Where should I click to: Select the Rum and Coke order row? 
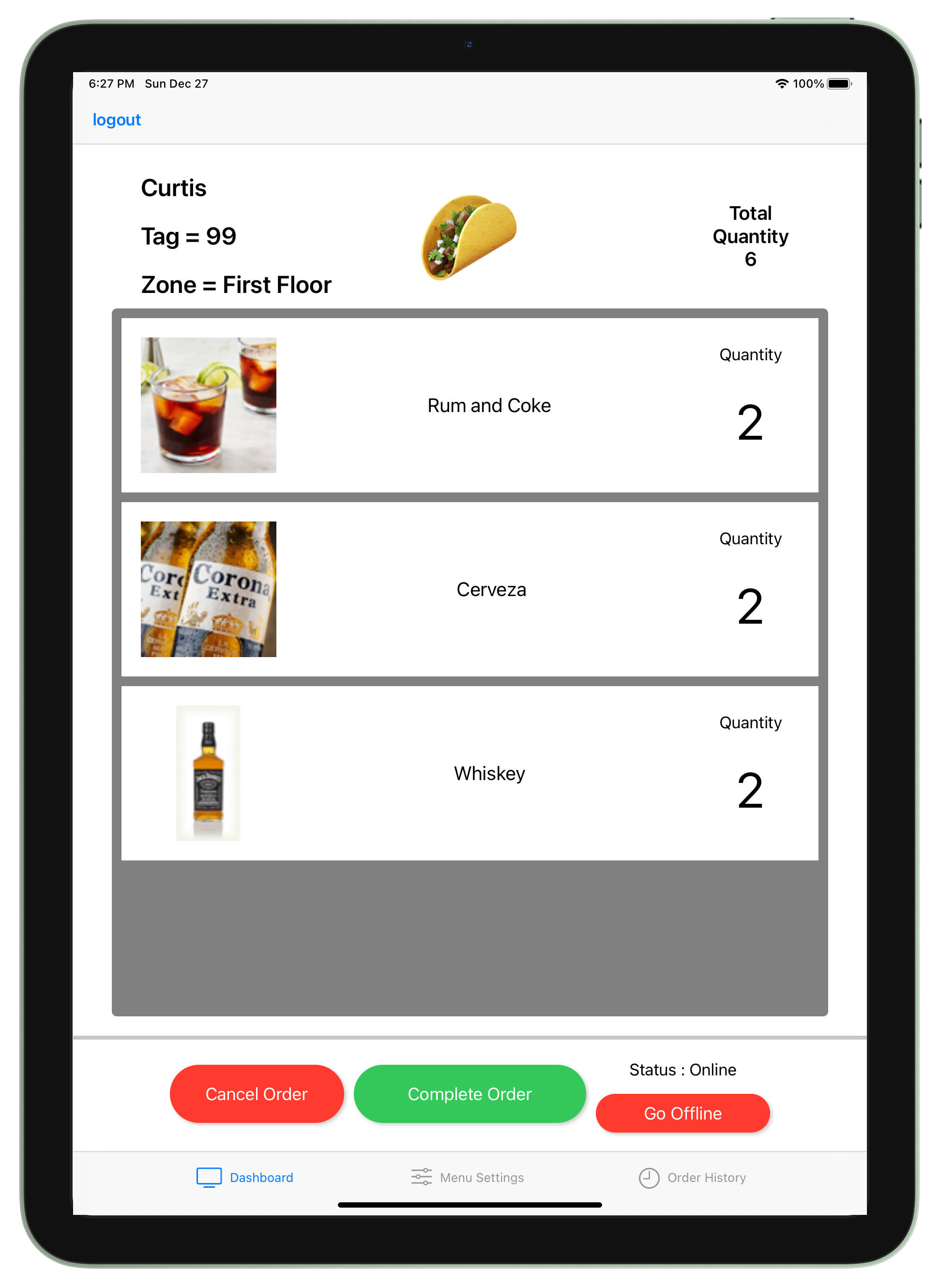point(469,405)
